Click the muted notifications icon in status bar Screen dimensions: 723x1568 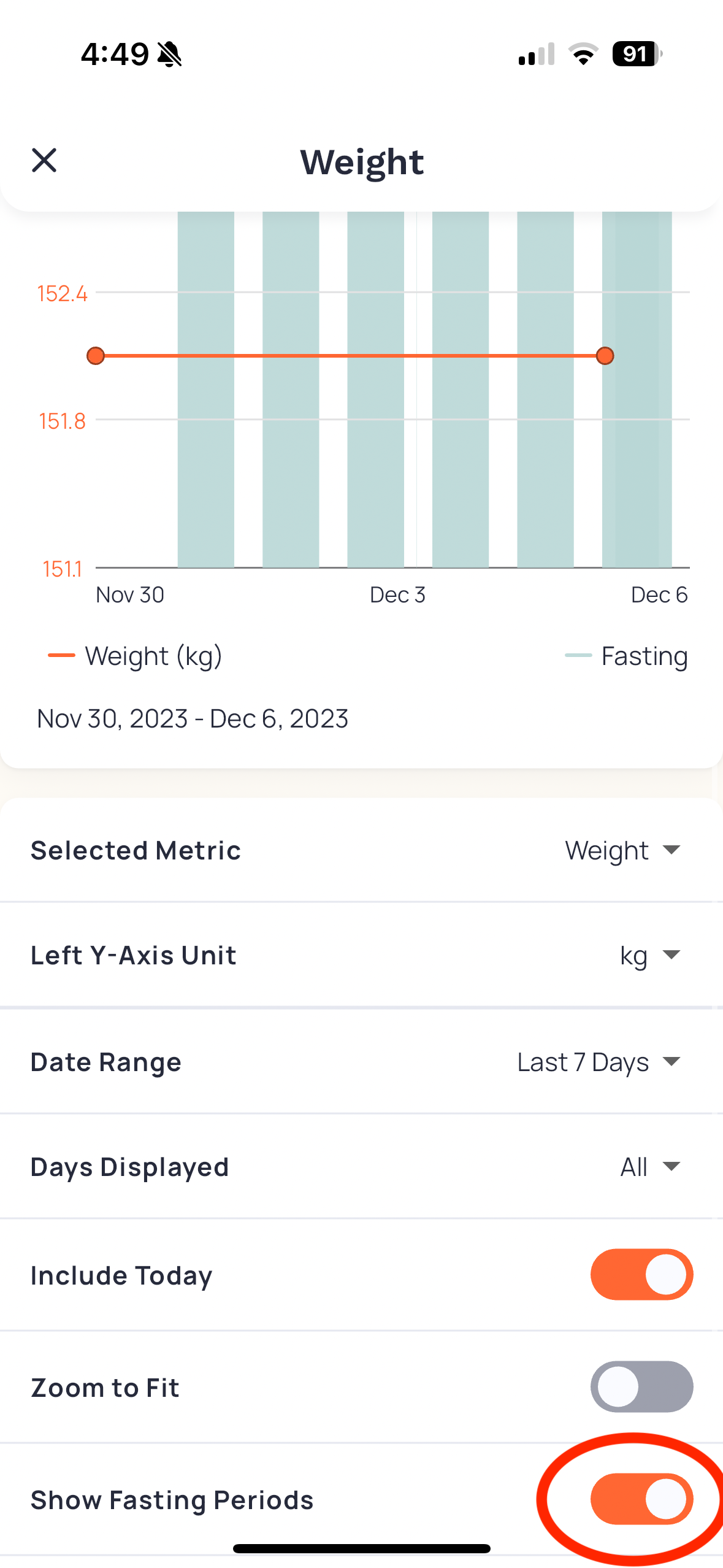pos(170,54)
